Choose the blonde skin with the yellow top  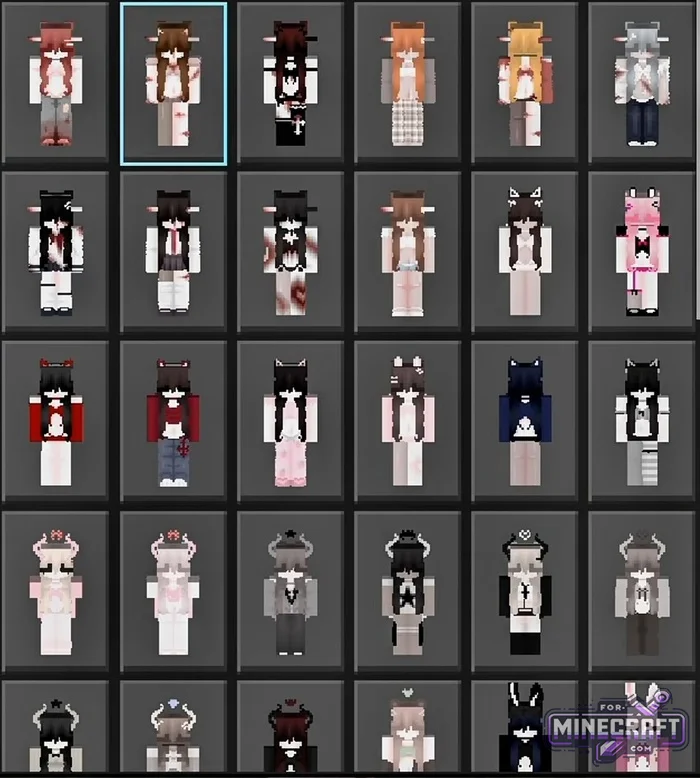click(524, 85)
